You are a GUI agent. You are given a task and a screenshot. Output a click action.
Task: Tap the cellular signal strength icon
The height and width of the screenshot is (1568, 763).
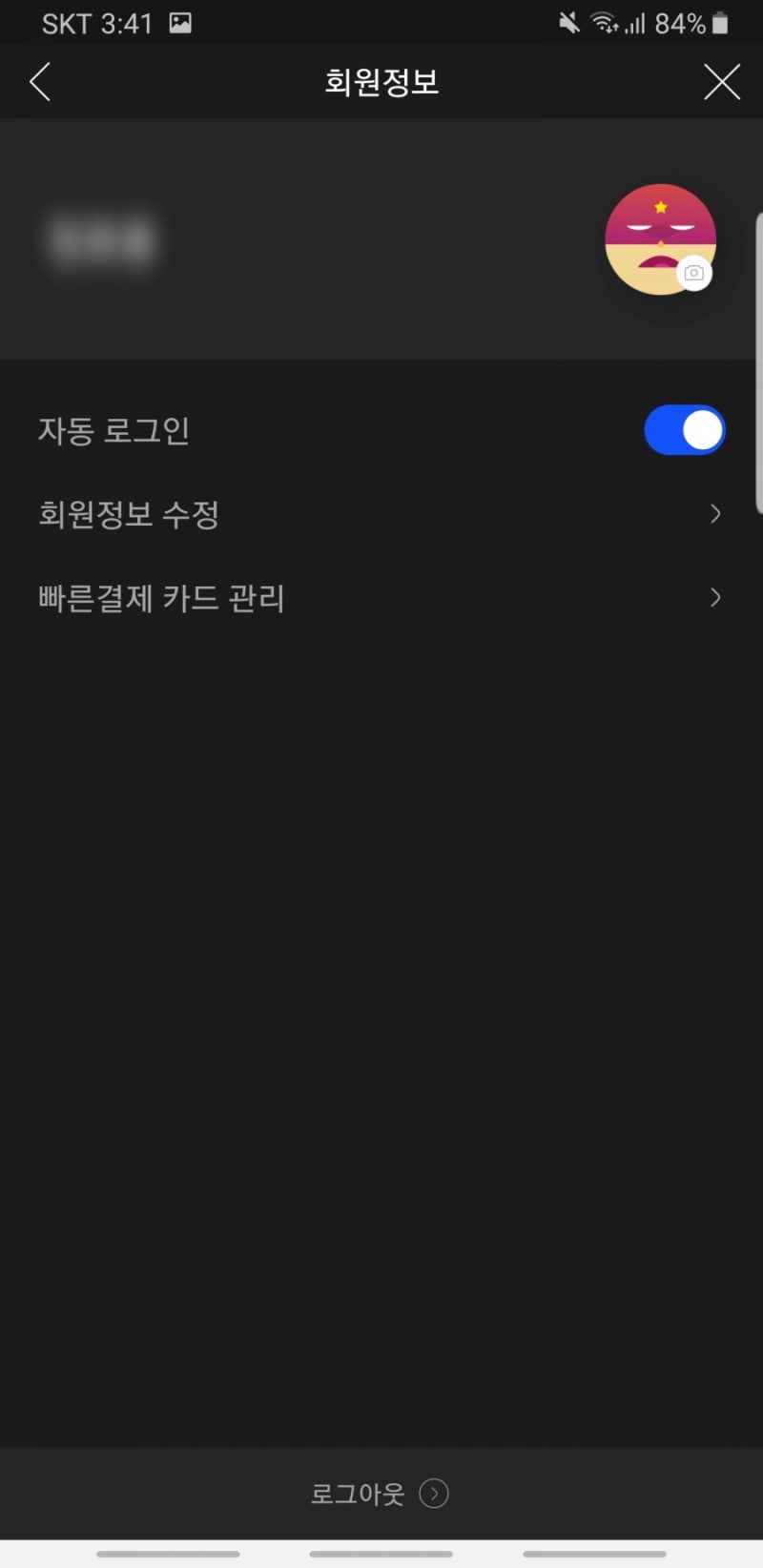(637, 24)
